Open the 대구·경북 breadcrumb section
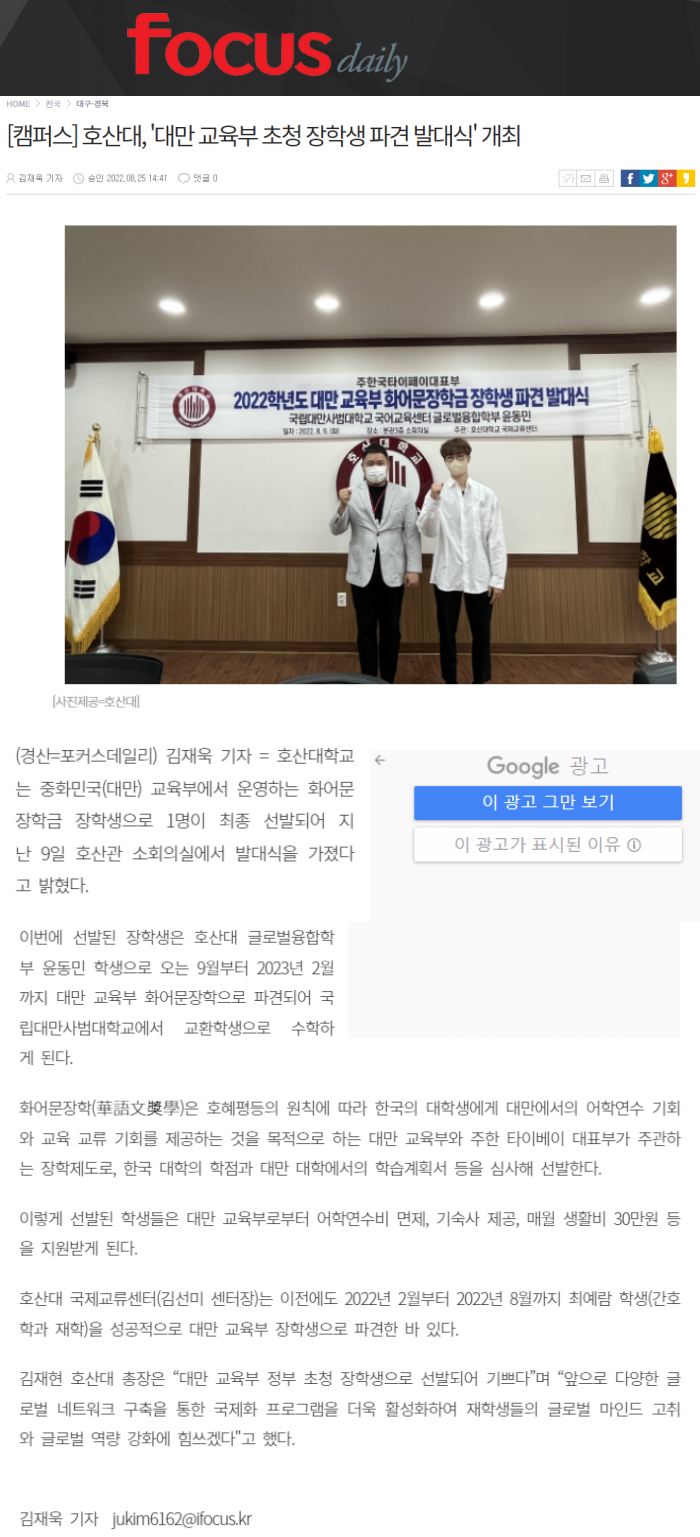This screenshot has height=1537, width=700. click(92, 104)
